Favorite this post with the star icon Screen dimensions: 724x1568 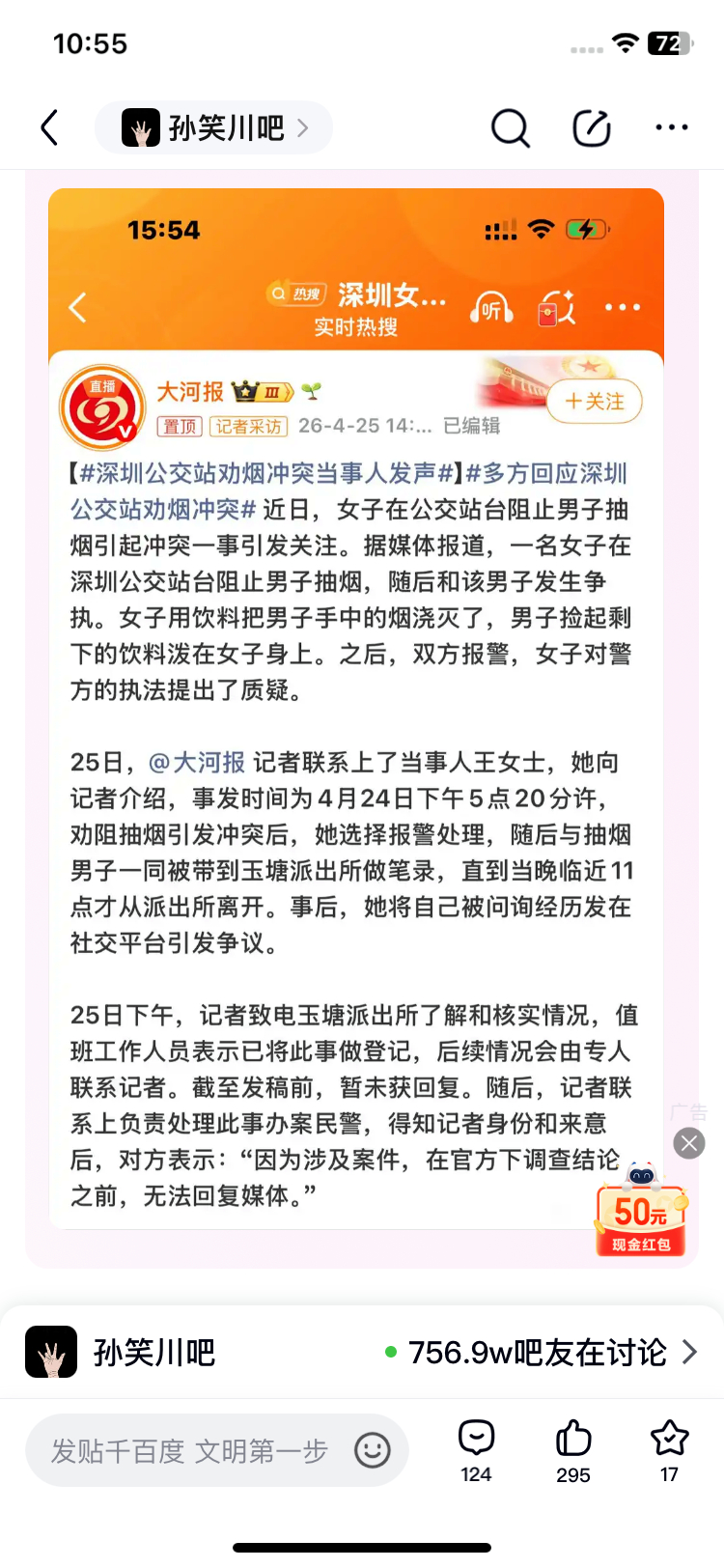pos(669,1451)
